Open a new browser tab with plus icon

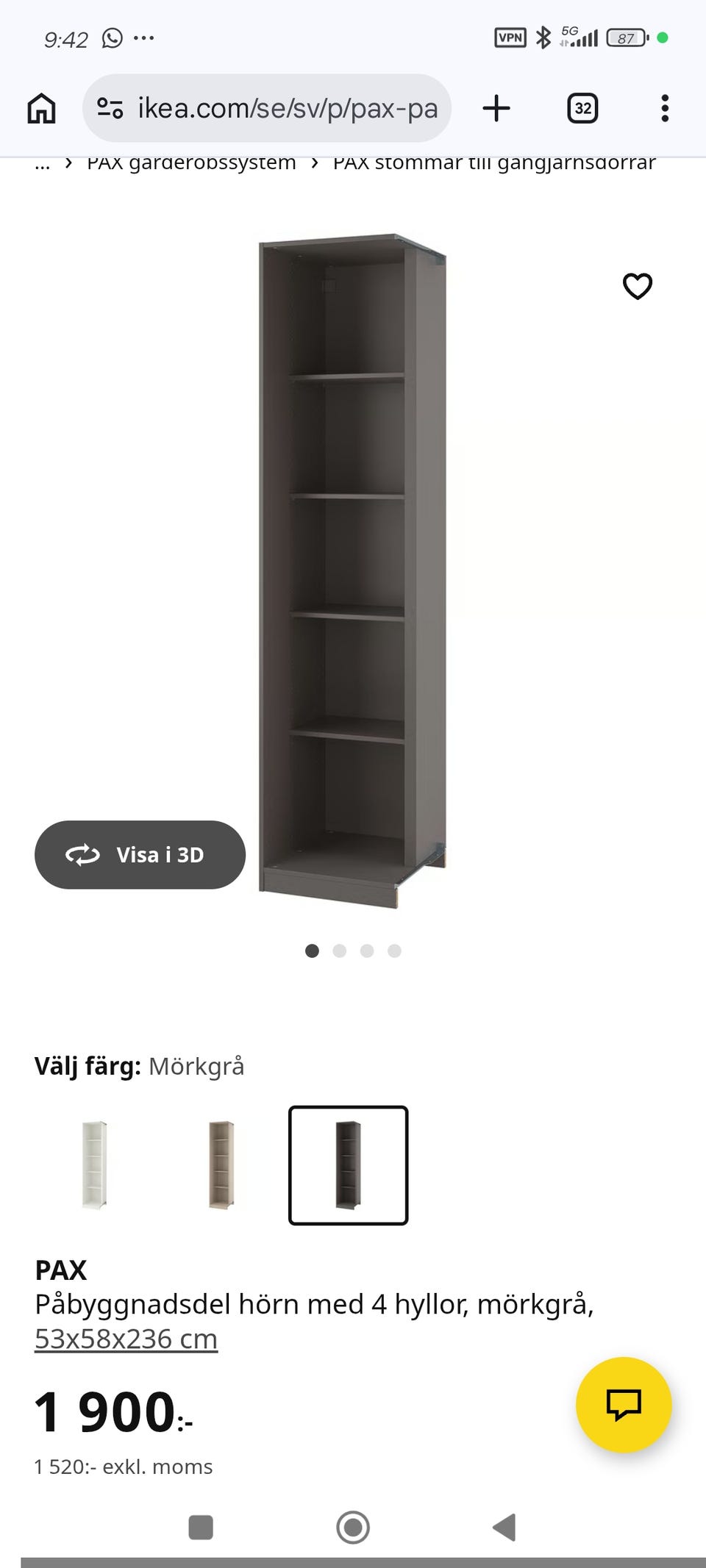[497, 107]
